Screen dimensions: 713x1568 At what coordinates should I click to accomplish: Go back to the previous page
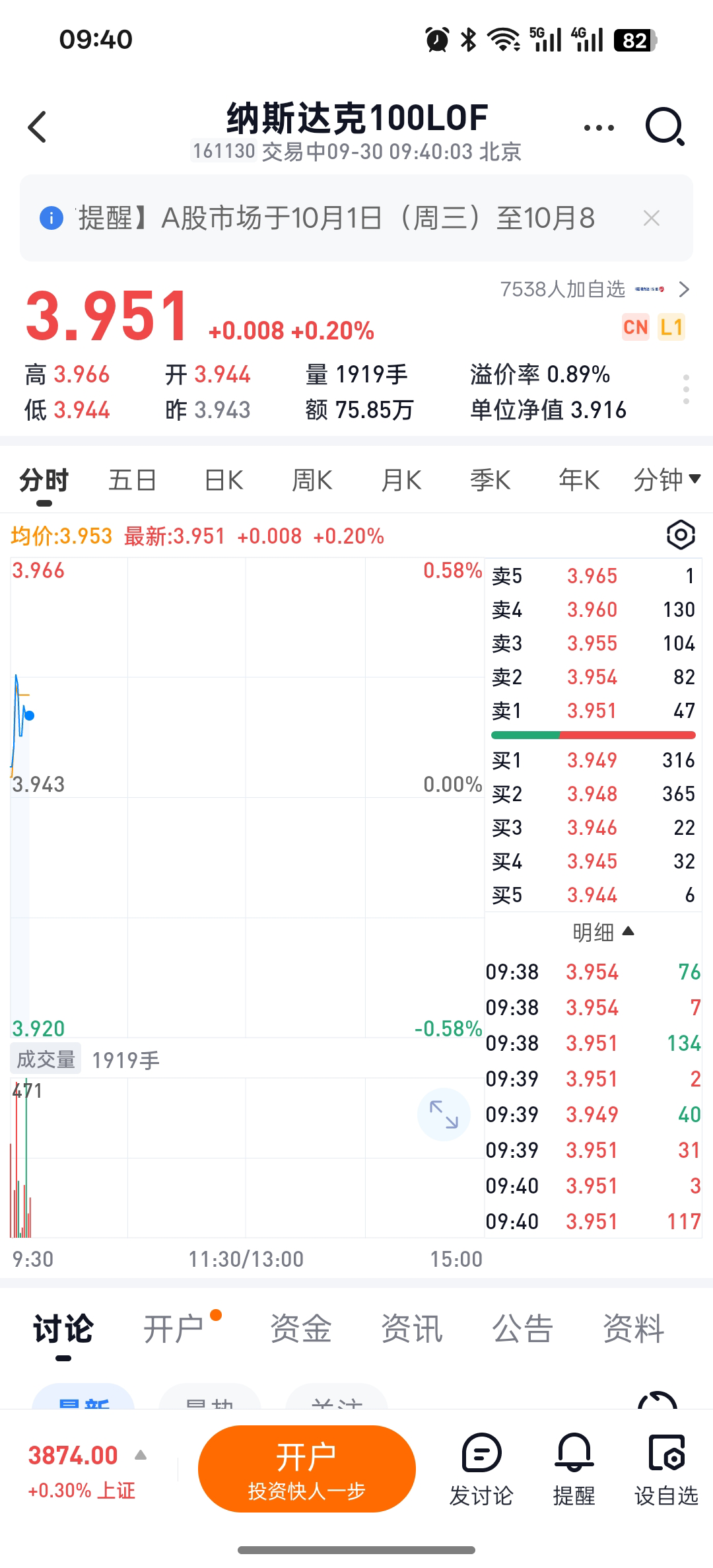38,127
